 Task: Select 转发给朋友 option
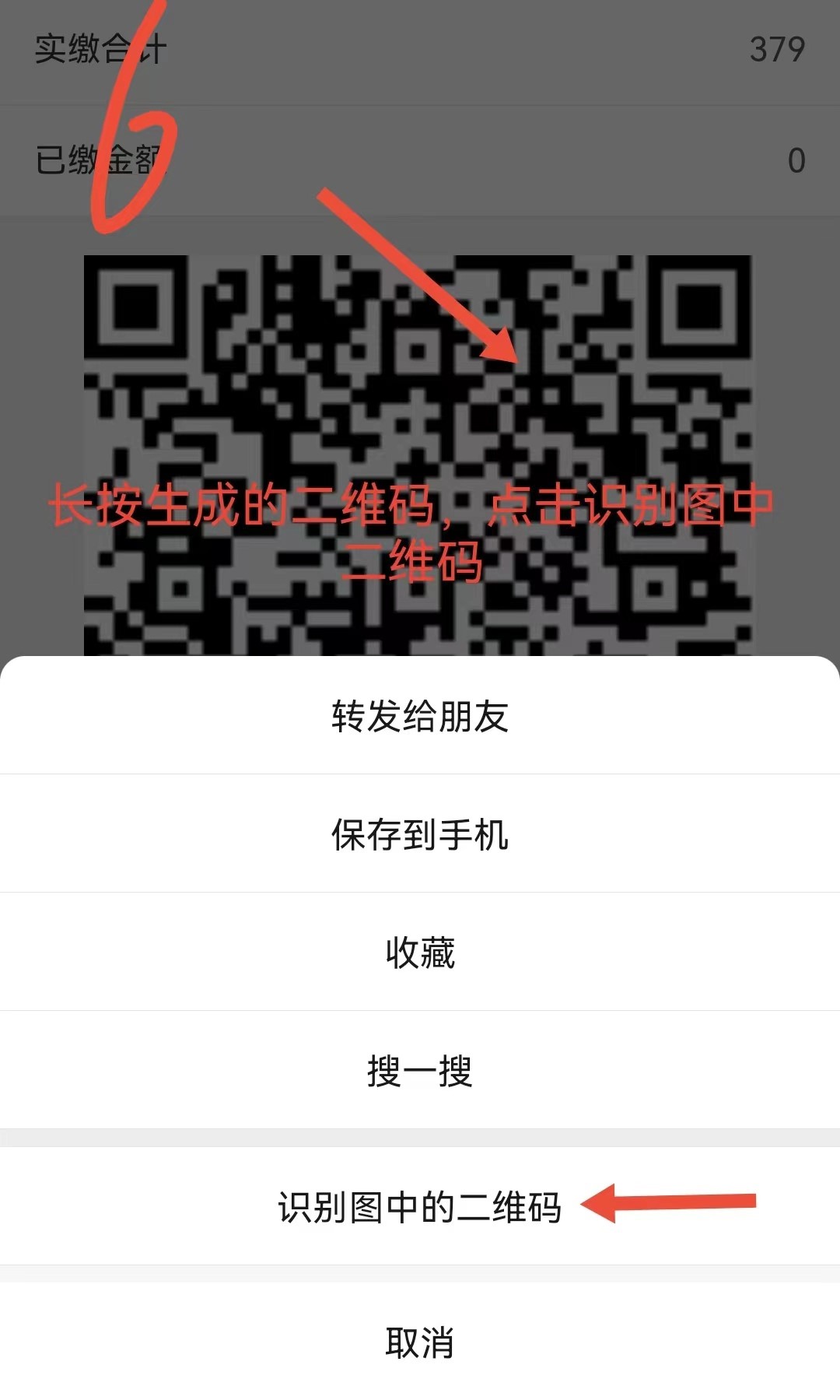pyautogui.click(x=420, y=716)
